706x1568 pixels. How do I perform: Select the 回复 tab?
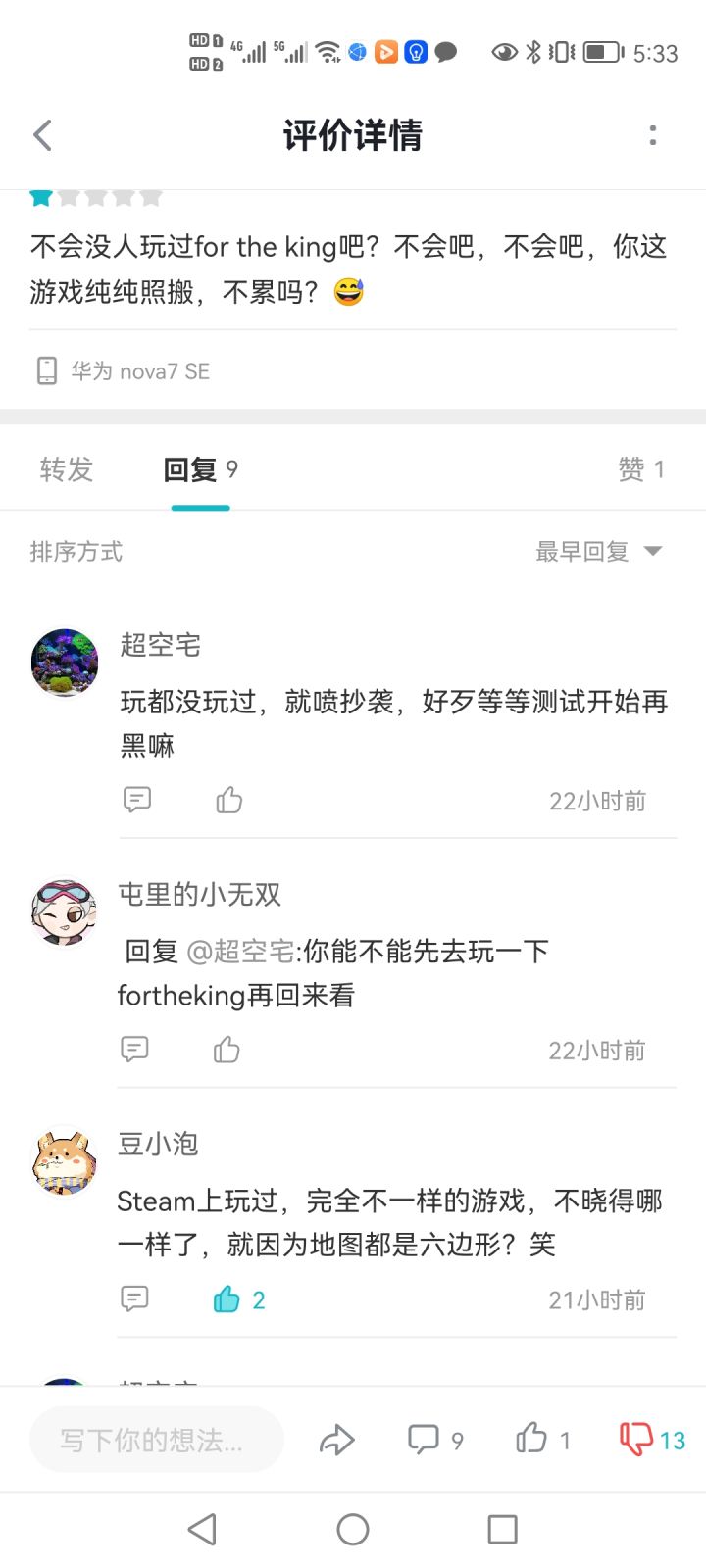point(200,469)
